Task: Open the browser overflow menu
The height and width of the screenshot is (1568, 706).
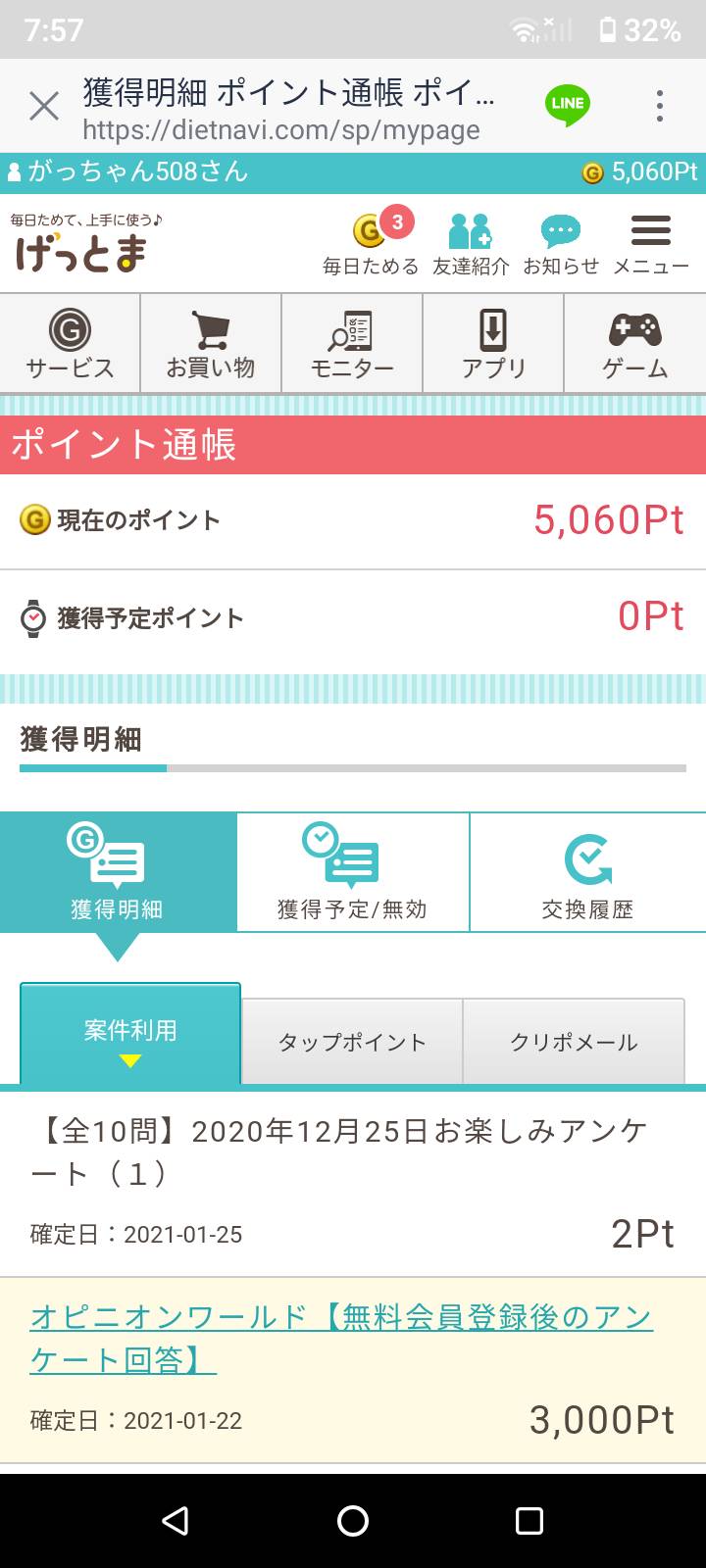Action: (660, 106)
